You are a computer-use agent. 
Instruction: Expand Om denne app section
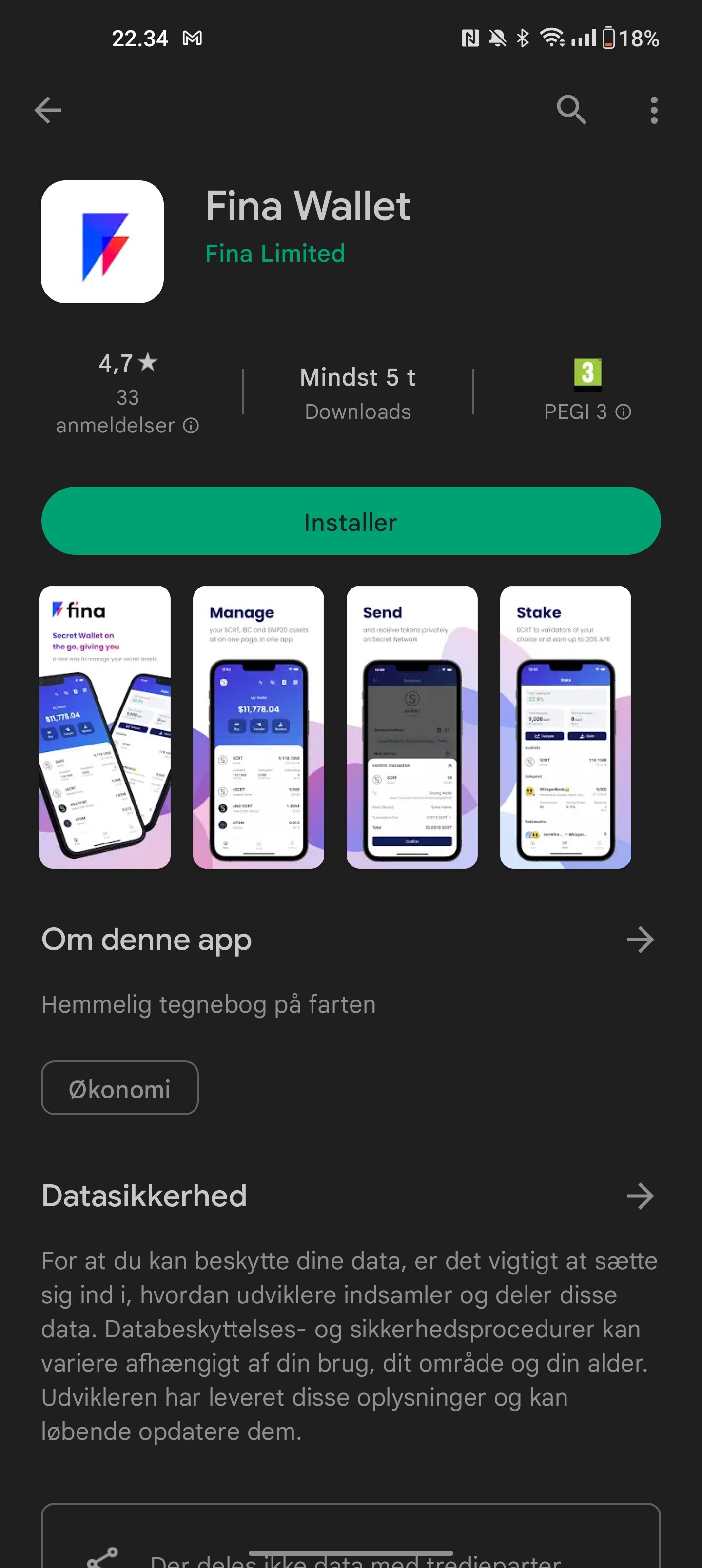pos(640,939)
